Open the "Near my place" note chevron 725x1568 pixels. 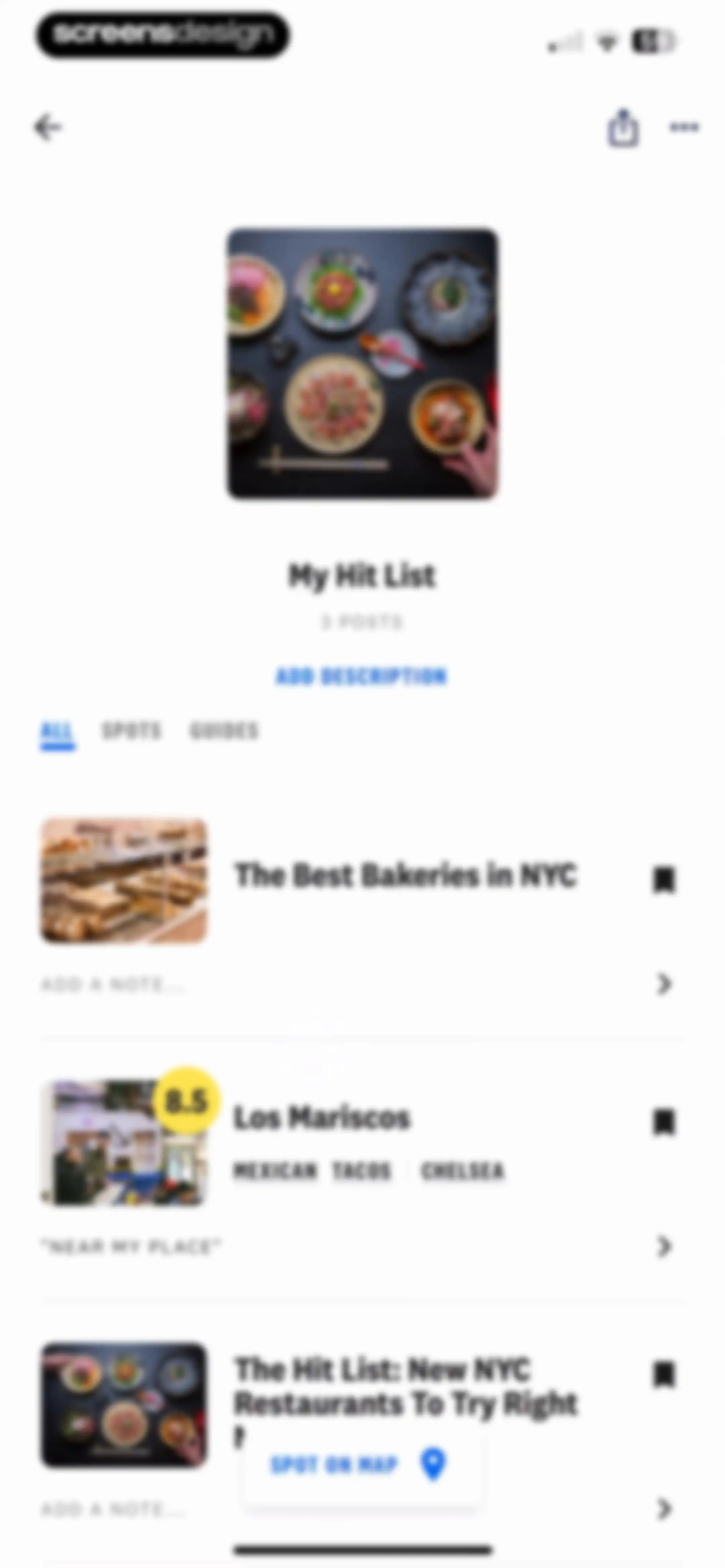click(x=665, y=1247)
